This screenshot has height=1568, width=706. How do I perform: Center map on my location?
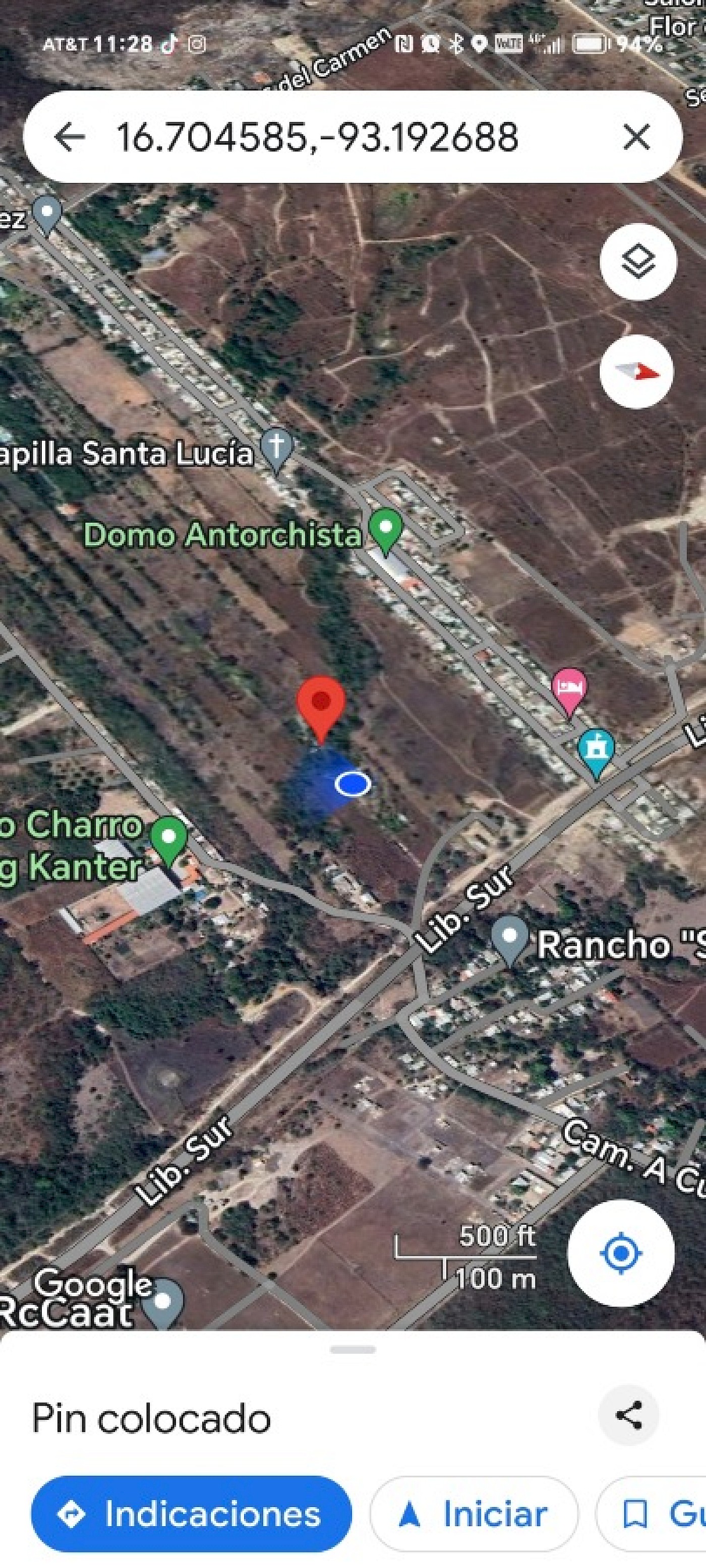(x=620, y=1253)
